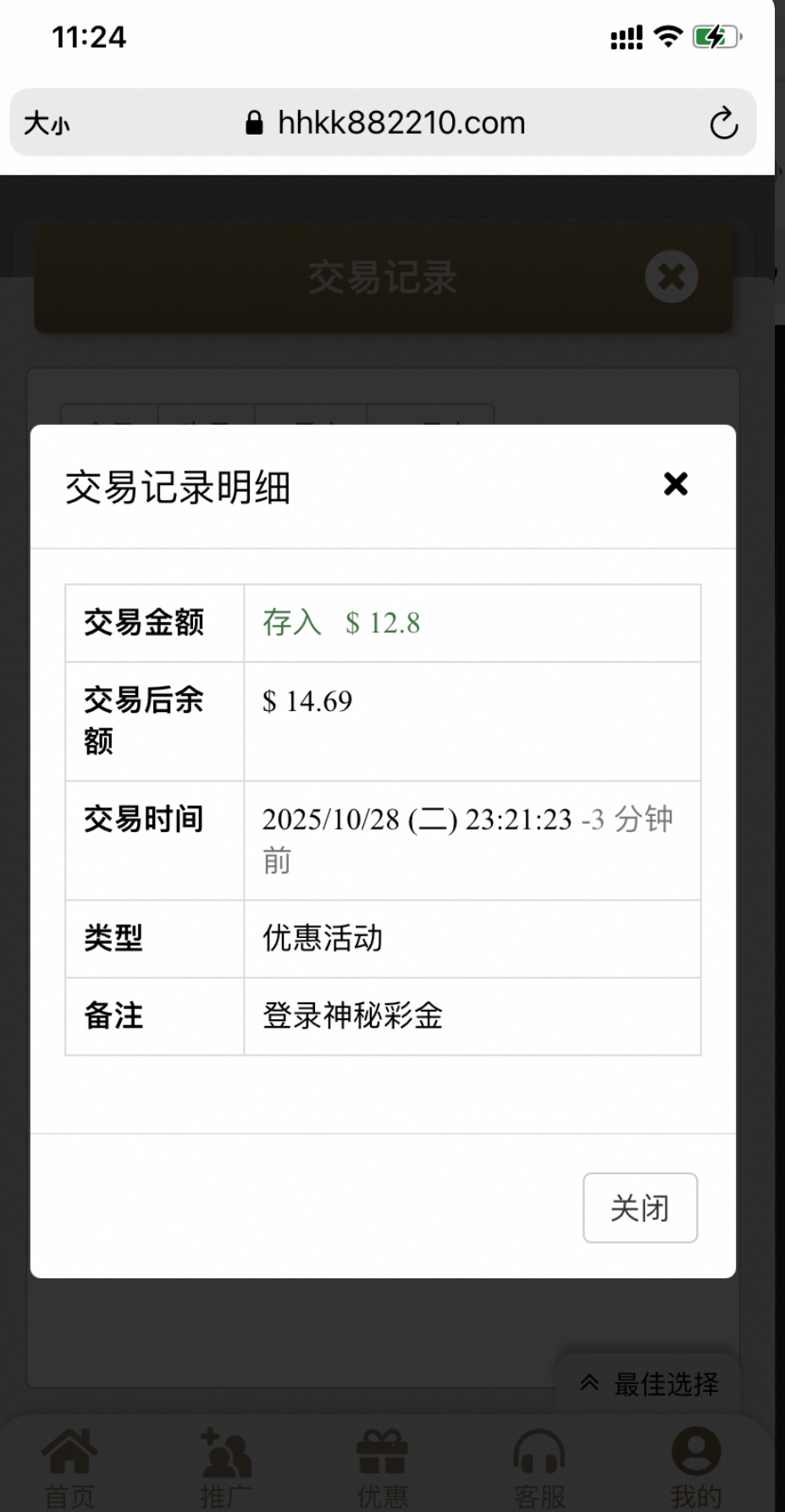Close the 交易记录明细 dialog with the X
Screen dimensions: 785x1512
[675, 484]
